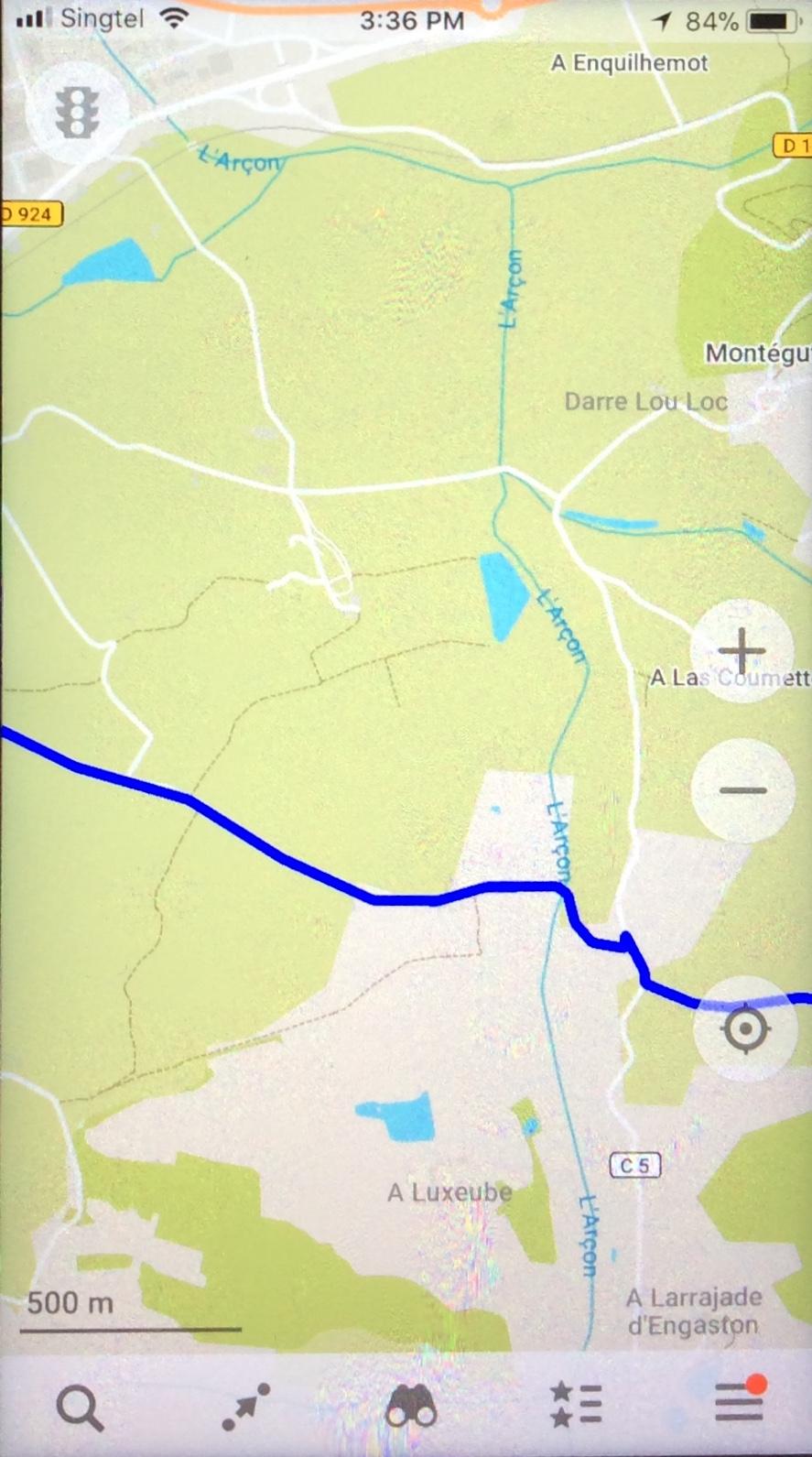Zoom in on the map
Viewport: 812px width, 1457px height.
click(742, 651)
